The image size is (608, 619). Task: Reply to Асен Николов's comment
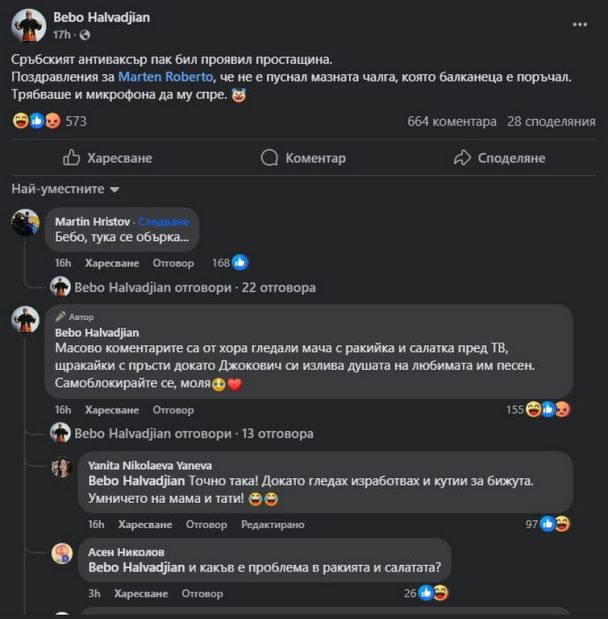click(202, 593)
